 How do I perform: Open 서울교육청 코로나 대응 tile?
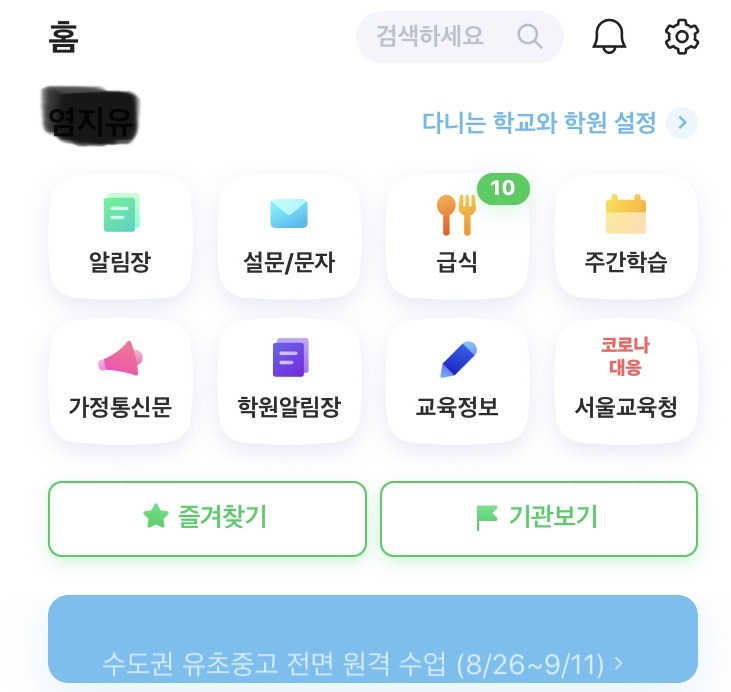(x=626, y=381)
